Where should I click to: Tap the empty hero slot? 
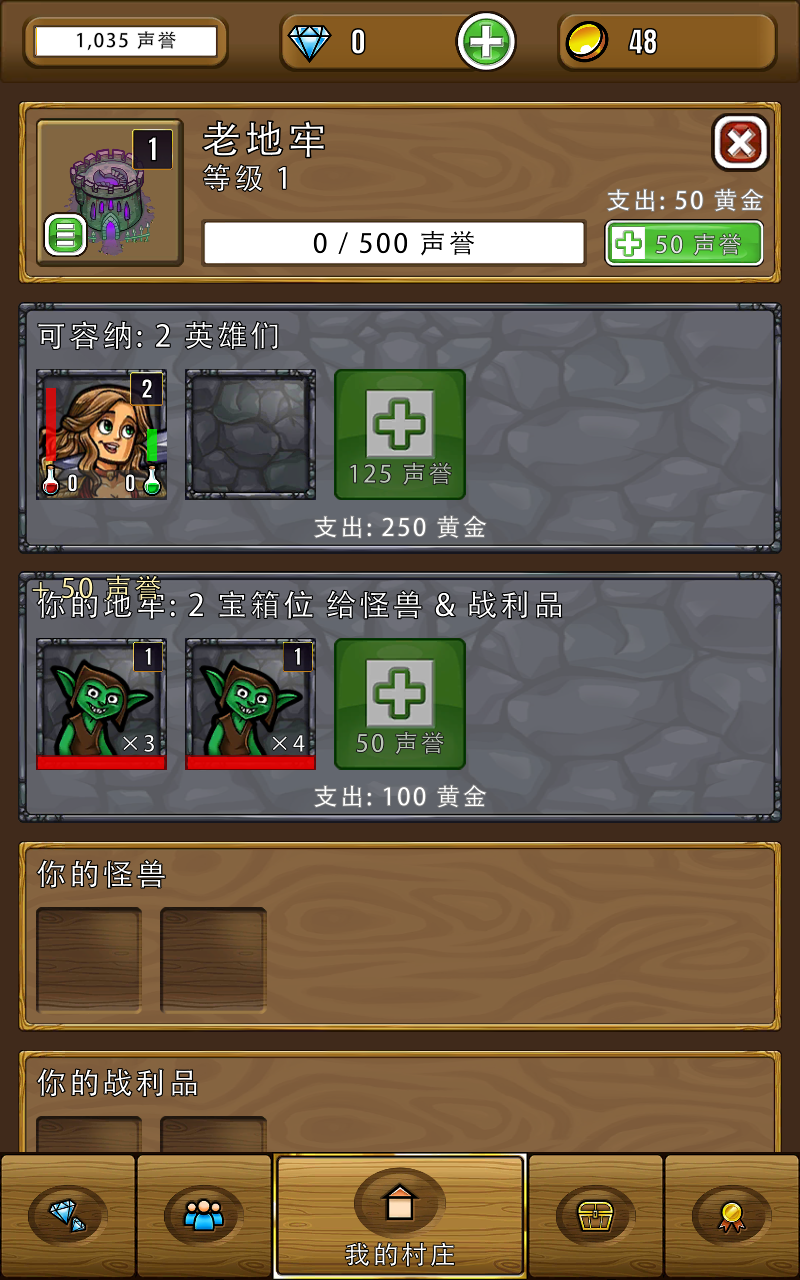click(x=250, y=434)
